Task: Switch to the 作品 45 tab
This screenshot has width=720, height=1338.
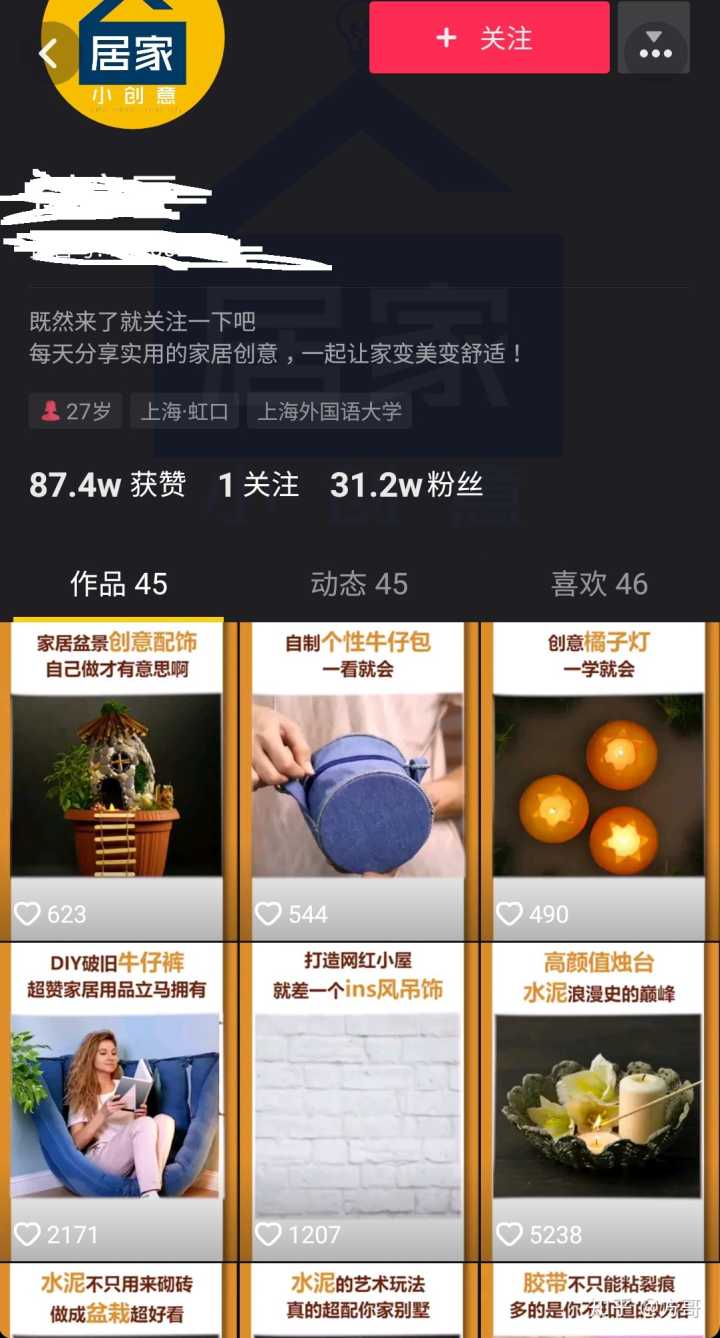Action: 119,584
